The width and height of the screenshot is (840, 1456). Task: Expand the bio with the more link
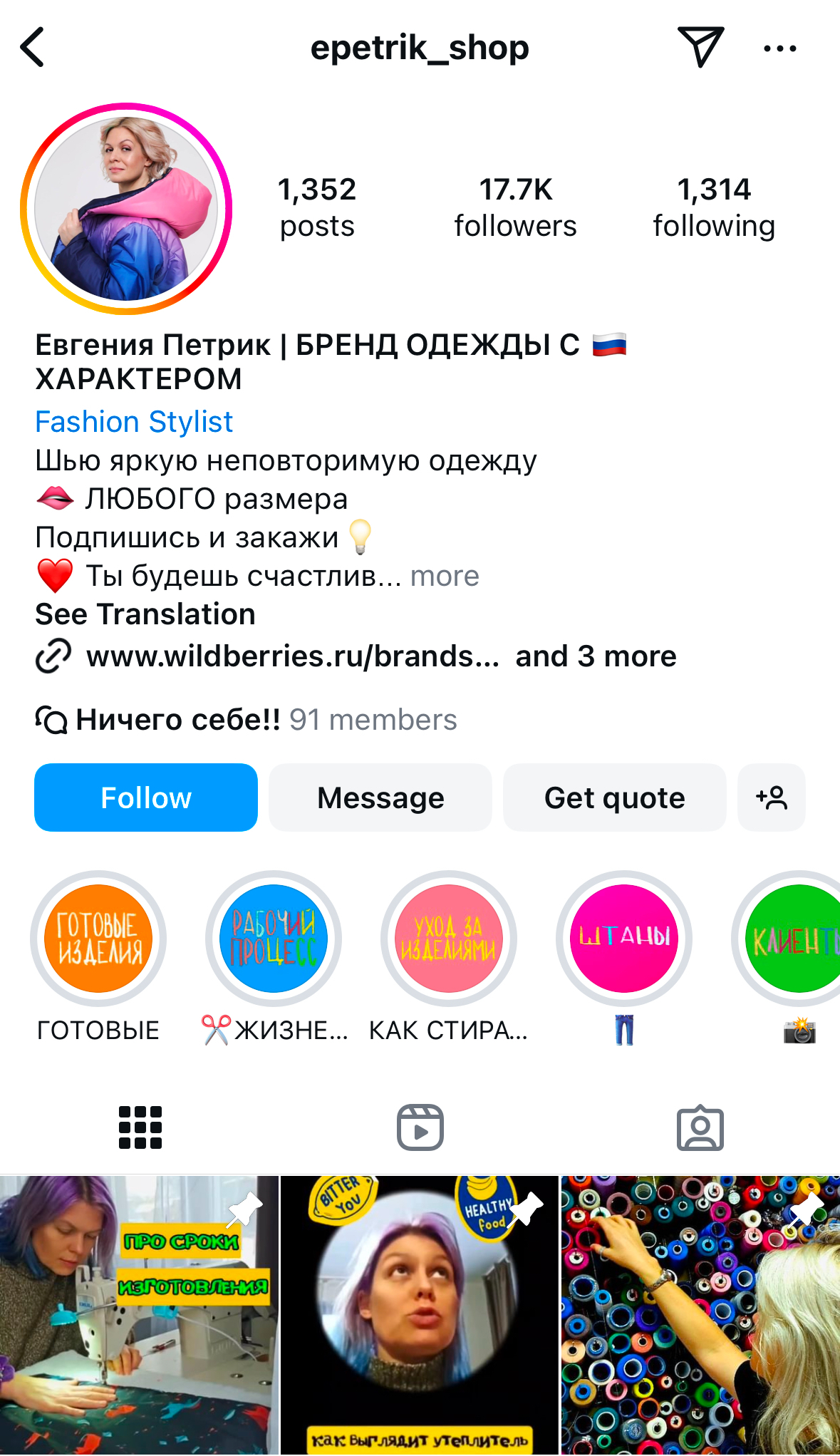tap(445, 576)
